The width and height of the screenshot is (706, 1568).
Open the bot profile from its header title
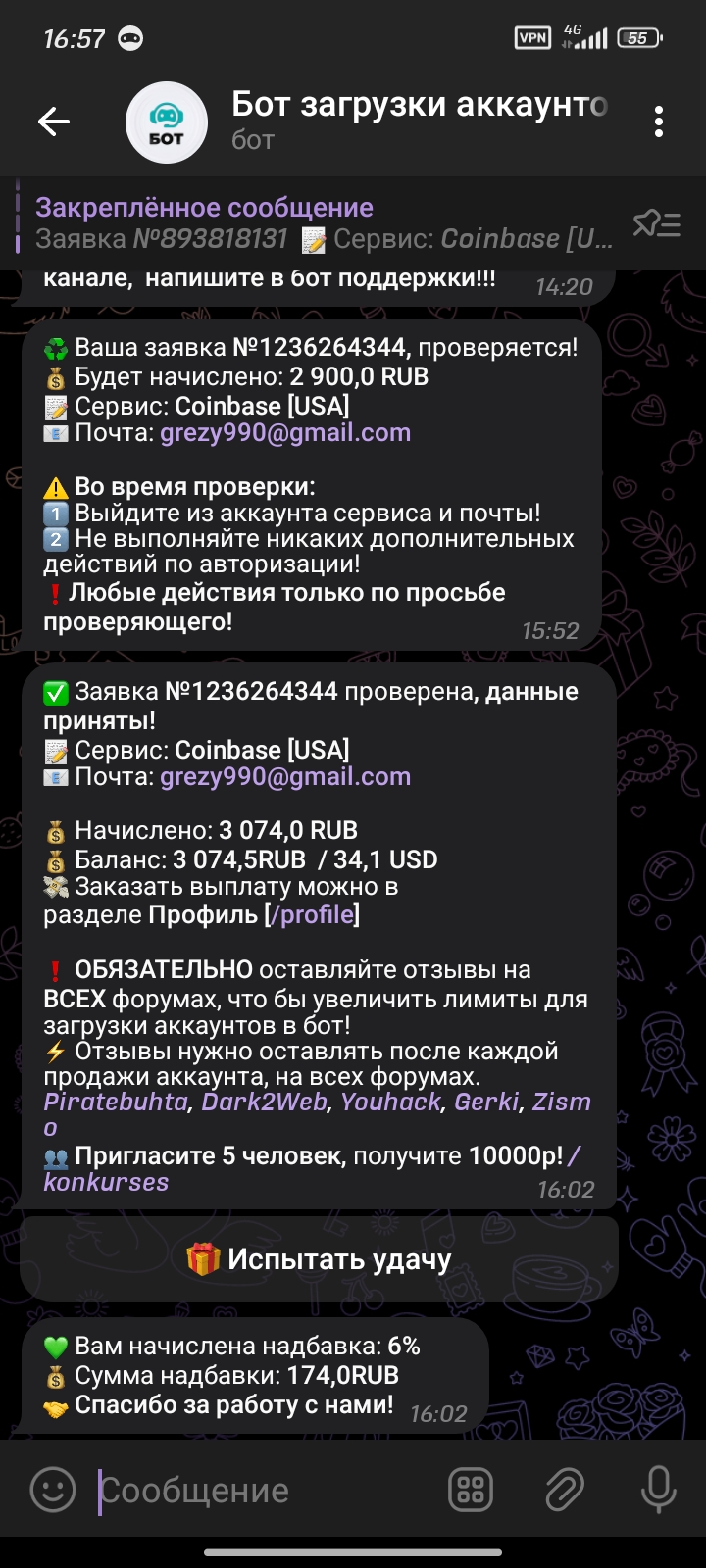click(420, 106)
